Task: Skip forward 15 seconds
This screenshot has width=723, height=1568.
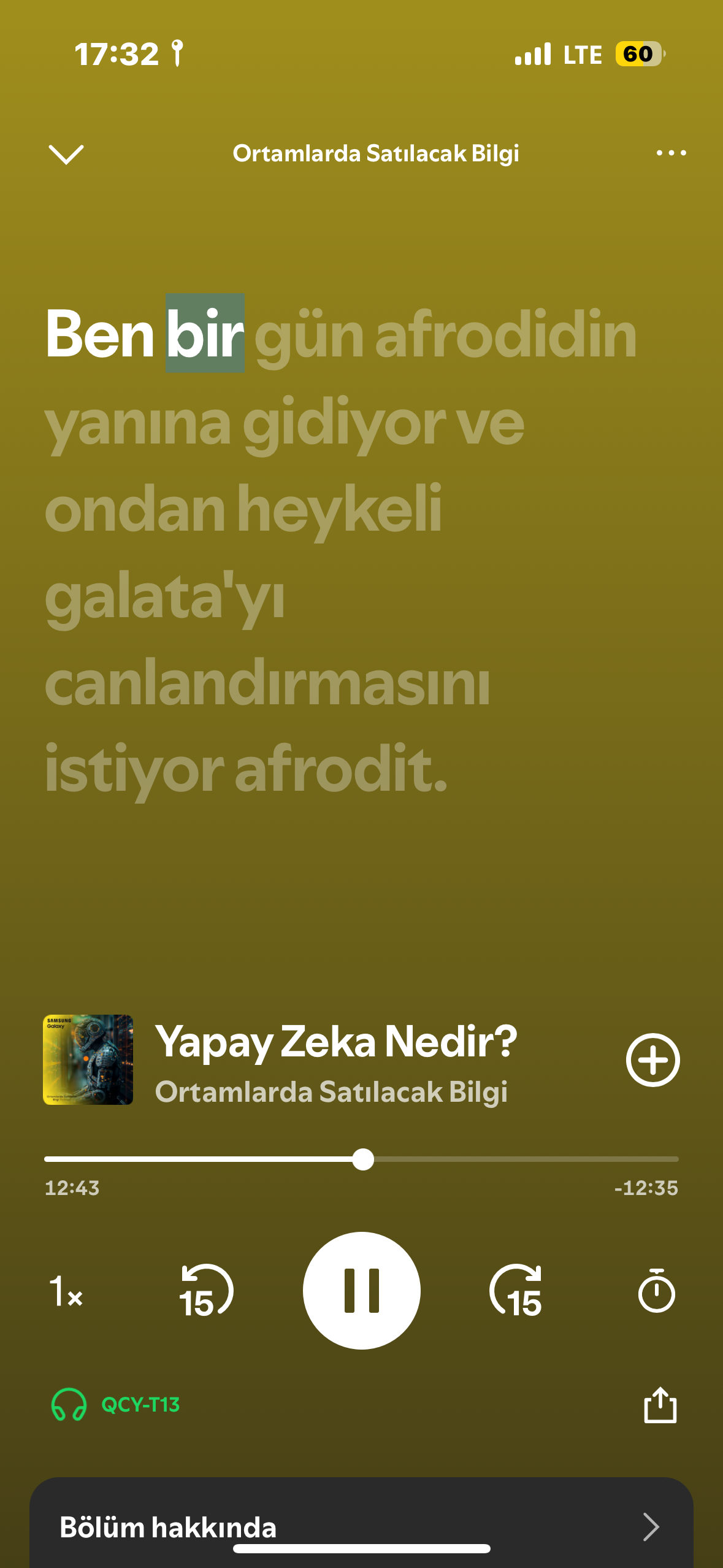Action: pyautogui.click(x=516, y=1291)
